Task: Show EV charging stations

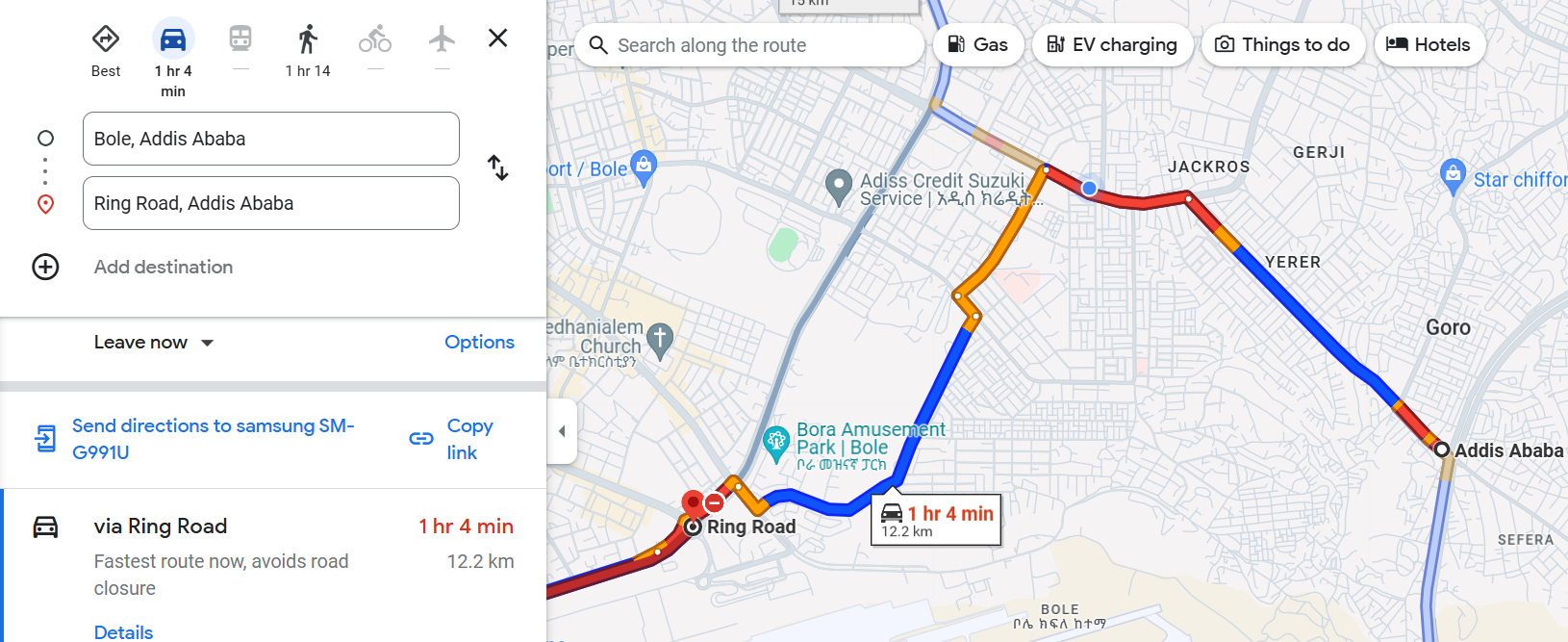Action: tap(1112, 45)
